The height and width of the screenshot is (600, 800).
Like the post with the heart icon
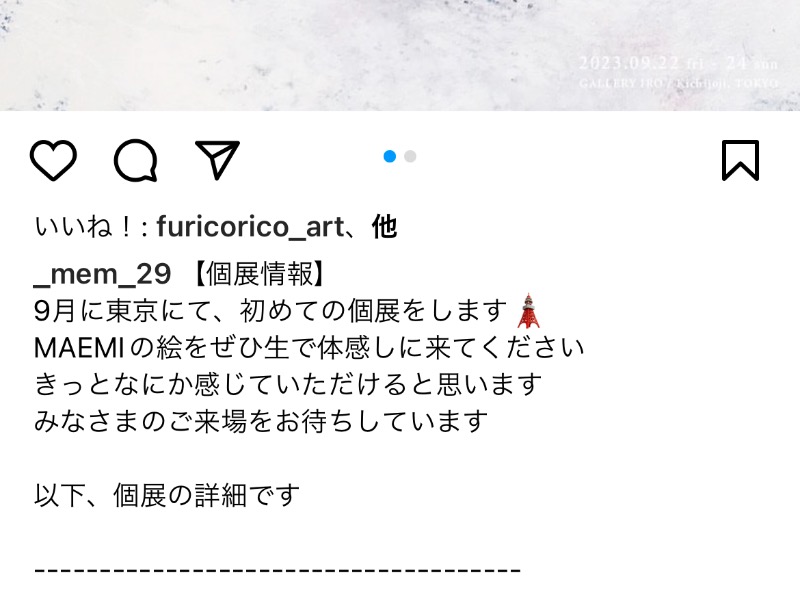tap(54, 160)
